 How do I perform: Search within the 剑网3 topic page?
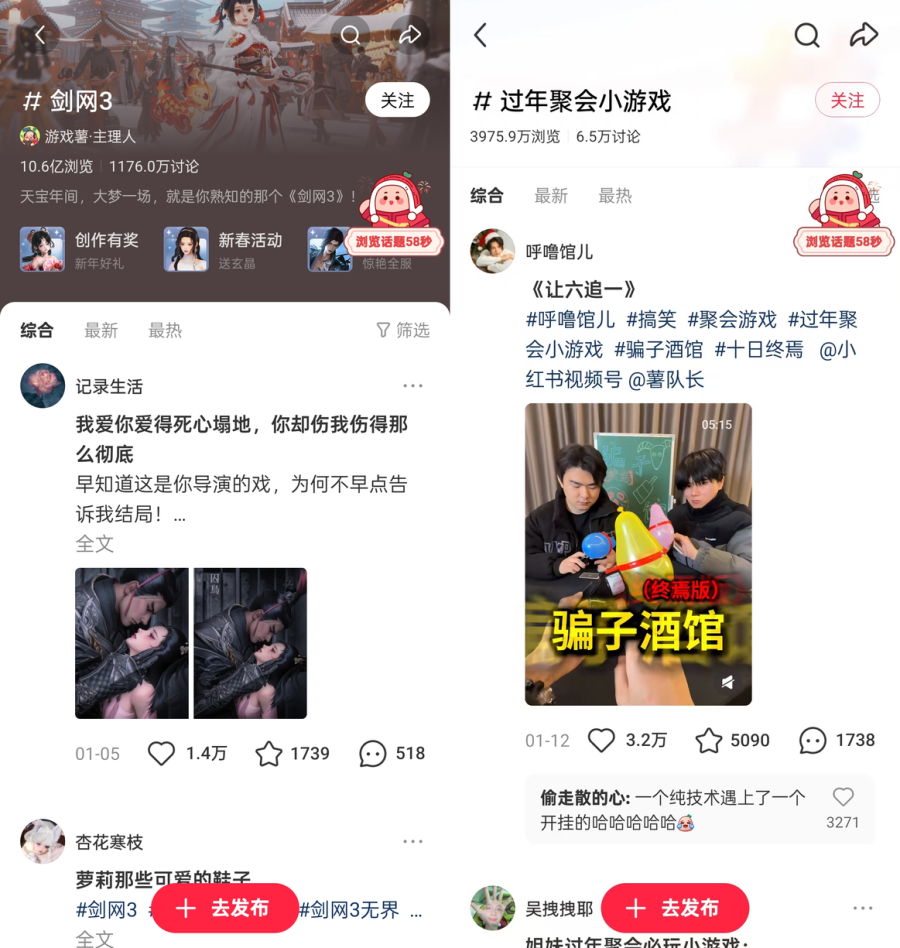pos(350,36)
